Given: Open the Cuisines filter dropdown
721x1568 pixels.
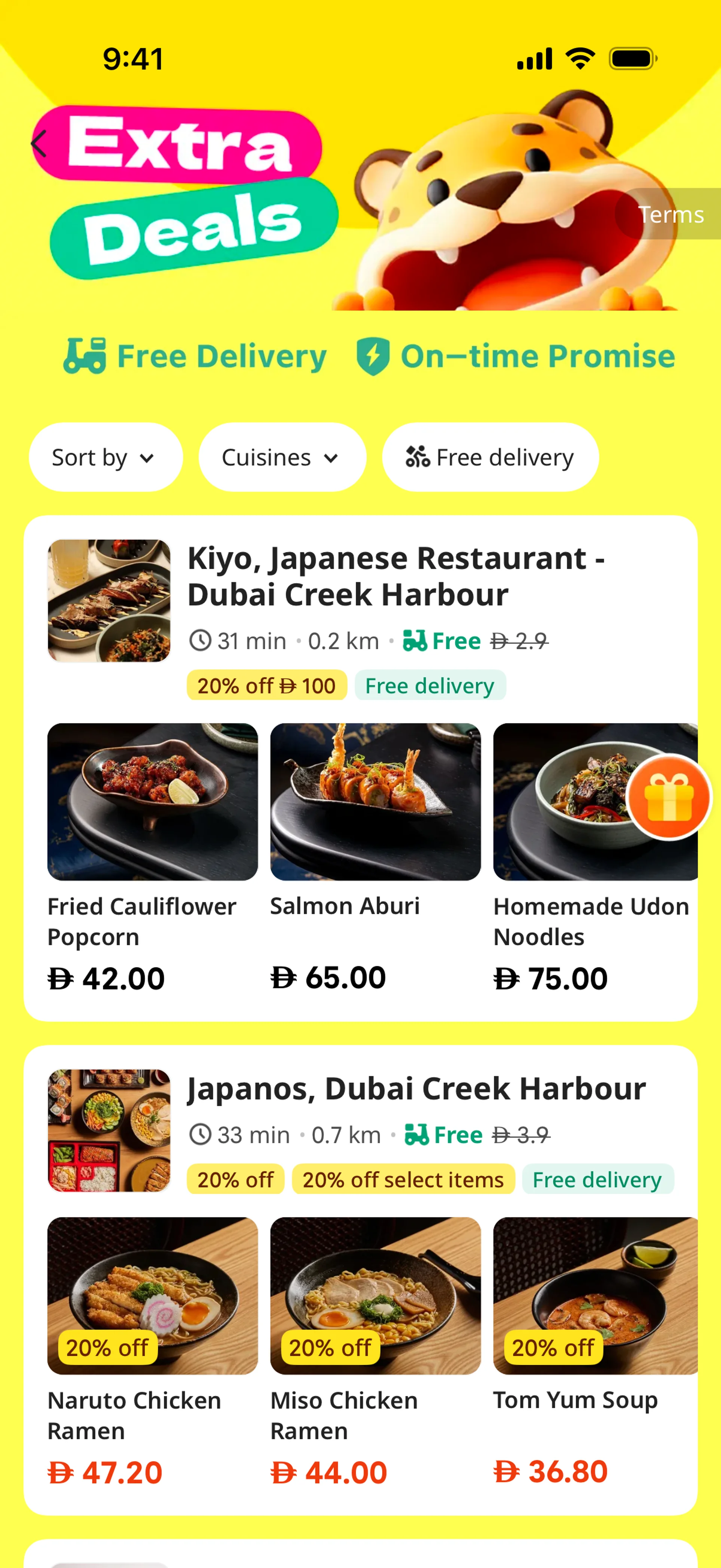Looking at the screenshot, I should click(x=282, y=457).
